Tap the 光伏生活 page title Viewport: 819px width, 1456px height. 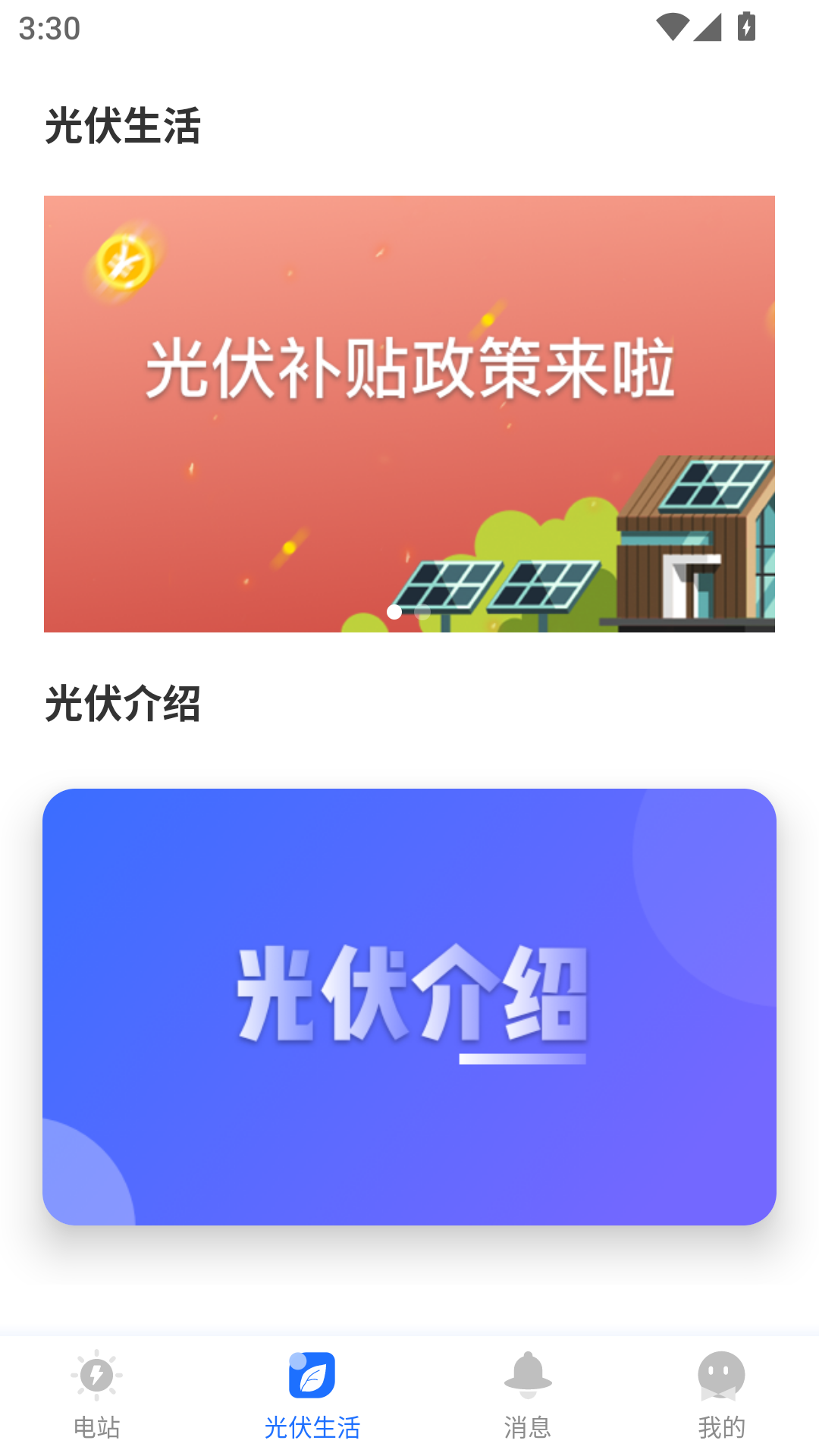123,127
